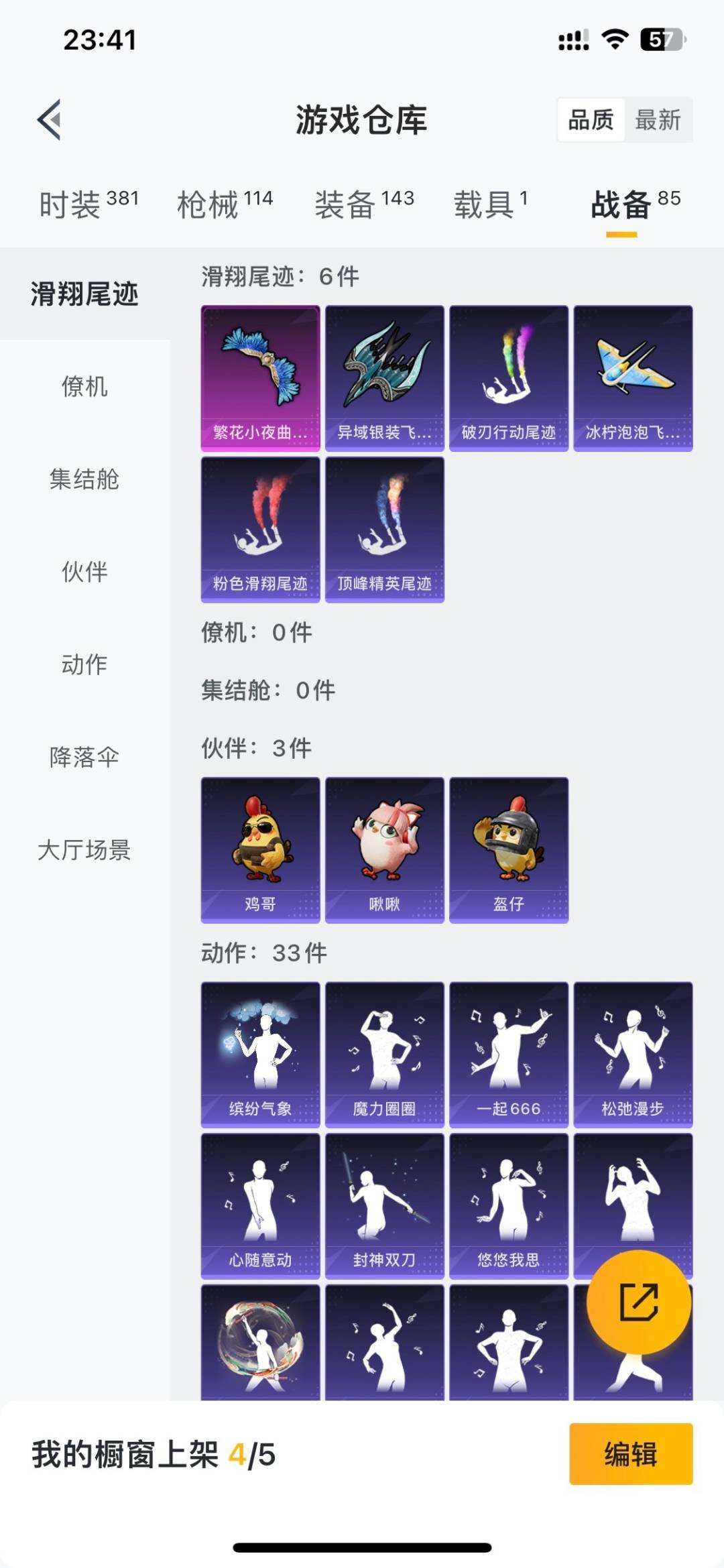The width and height of the screenshot is (724, 1568).
Task: Choose the 啾啾 pink companion
Action: pyautogui.click(x=384, y=851)
